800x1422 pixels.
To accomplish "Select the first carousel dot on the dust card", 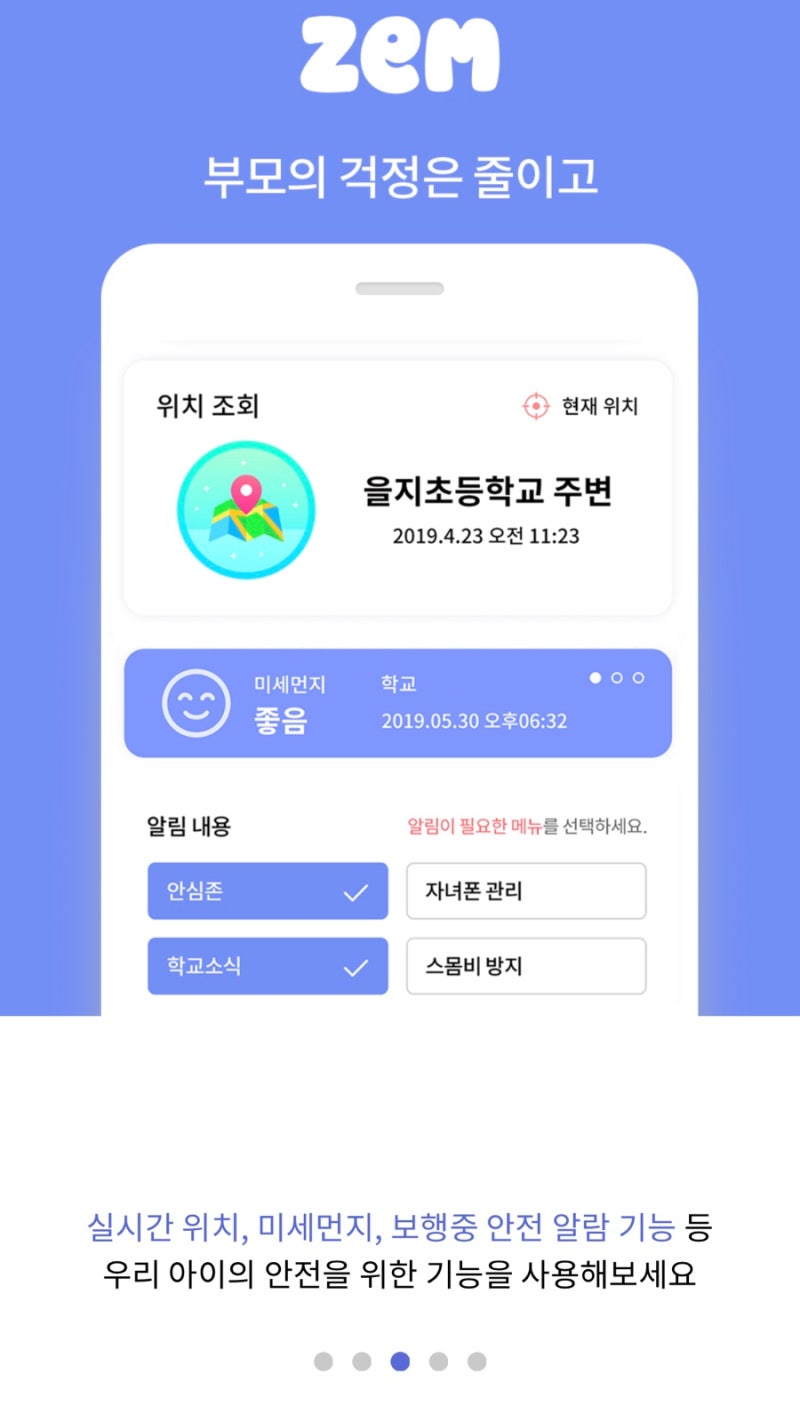I will pyautogui.click(x=594, y=677).
